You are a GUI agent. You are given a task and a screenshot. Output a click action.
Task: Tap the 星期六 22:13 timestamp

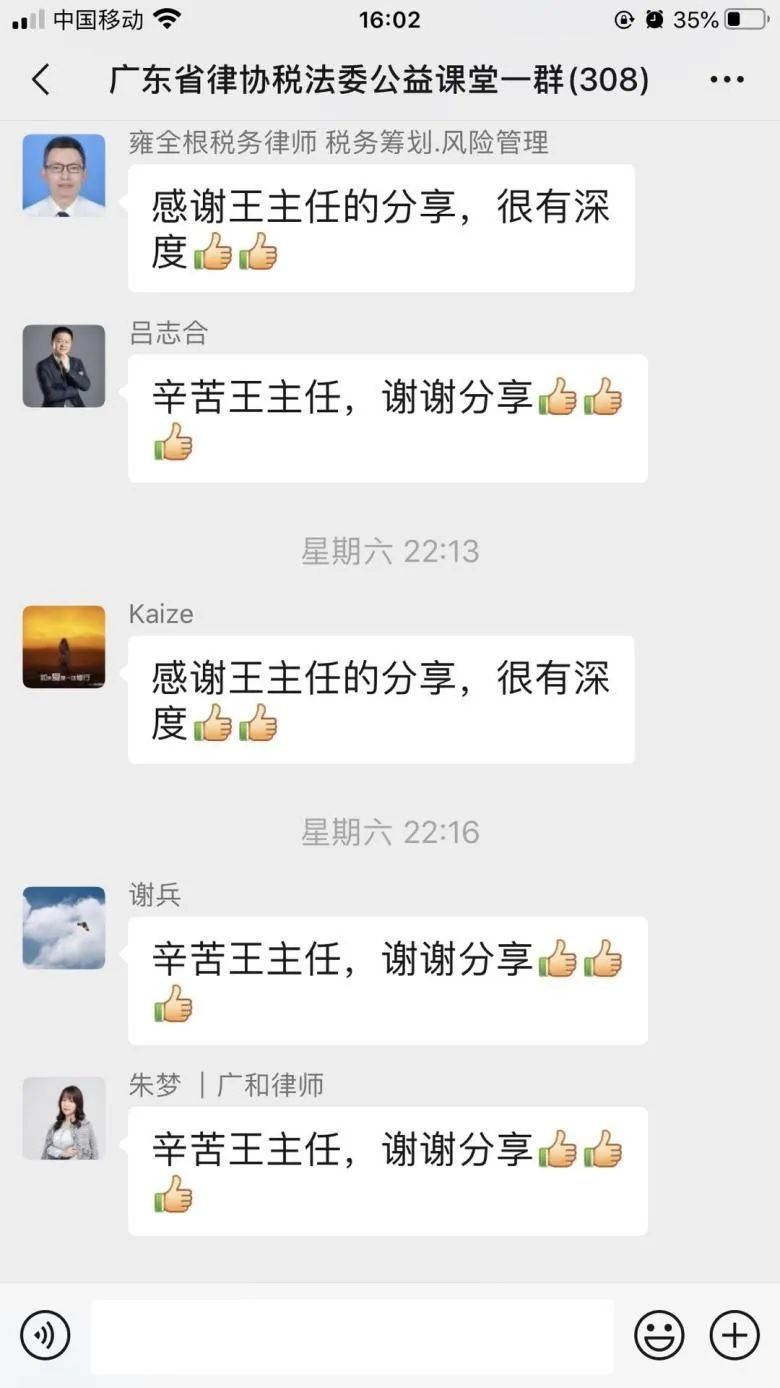click(389, 551)
